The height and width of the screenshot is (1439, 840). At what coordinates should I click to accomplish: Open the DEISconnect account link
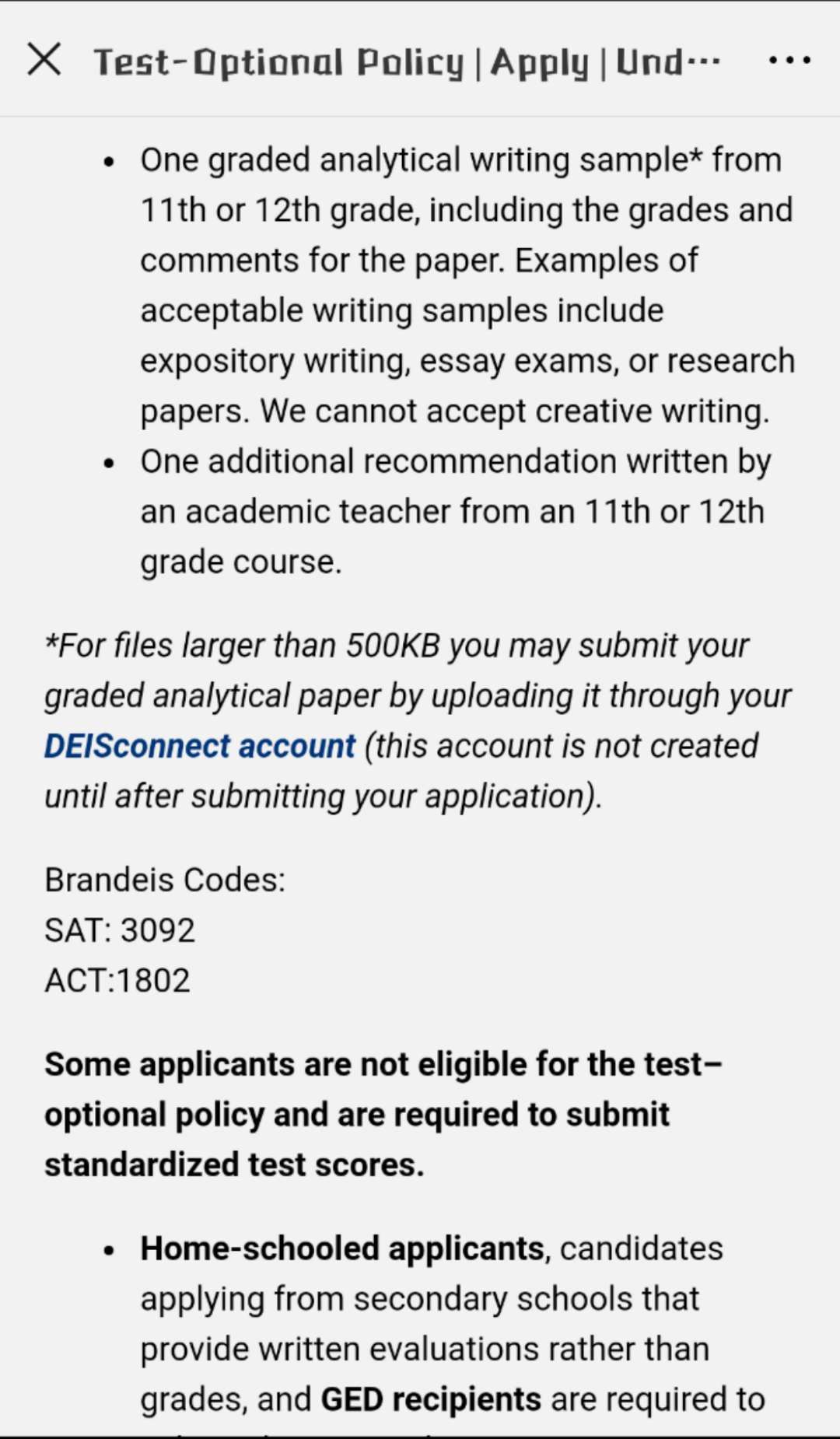(x=200, y=746)
